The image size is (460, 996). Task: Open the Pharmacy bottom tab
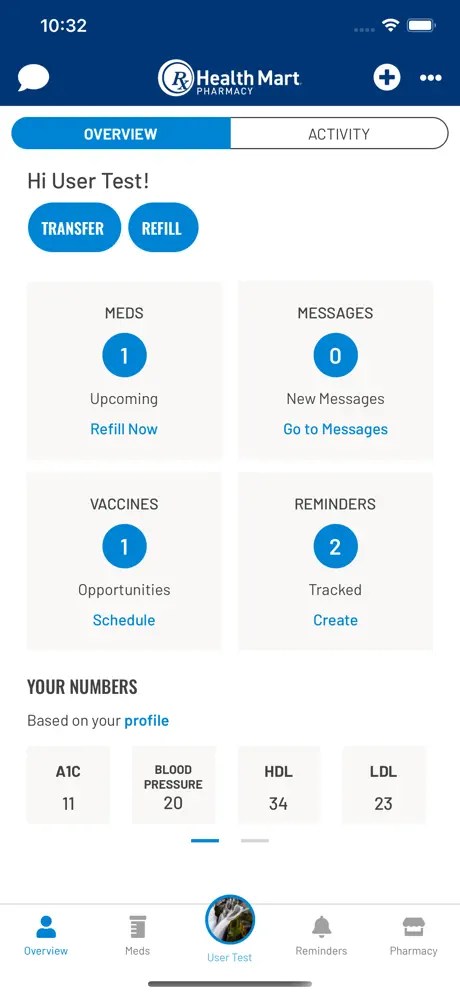[414, 935]
